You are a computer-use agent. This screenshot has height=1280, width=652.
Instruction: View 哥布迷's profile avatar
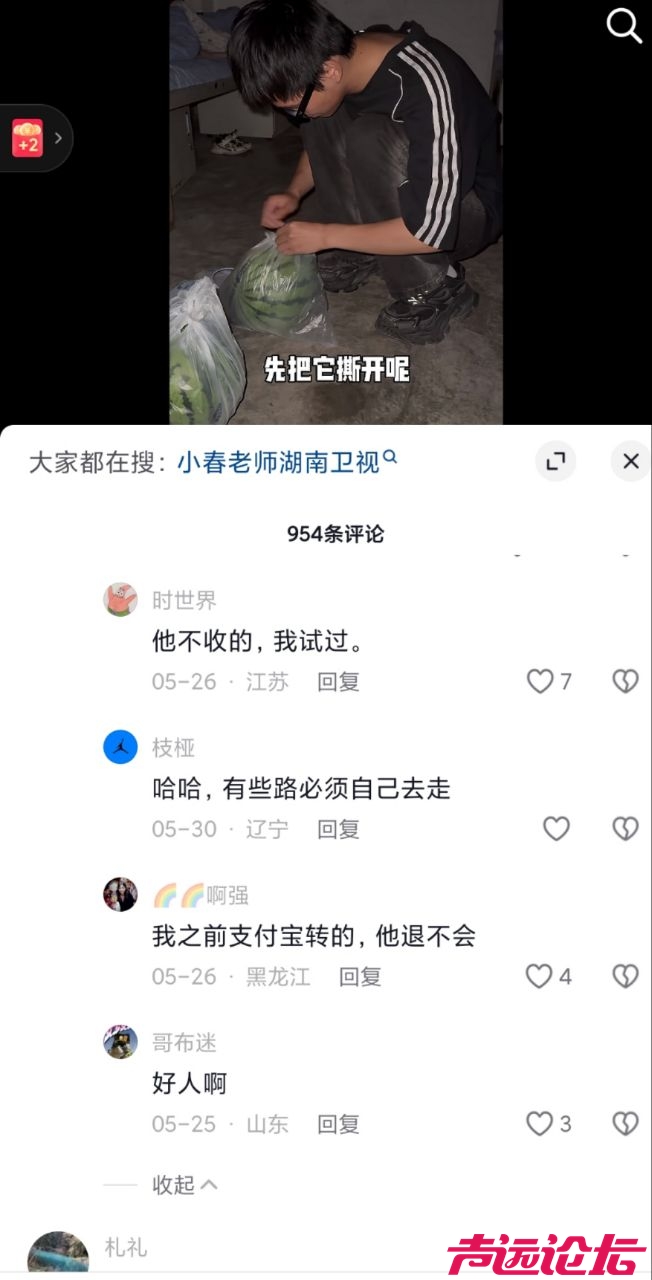pos(121,1042)
